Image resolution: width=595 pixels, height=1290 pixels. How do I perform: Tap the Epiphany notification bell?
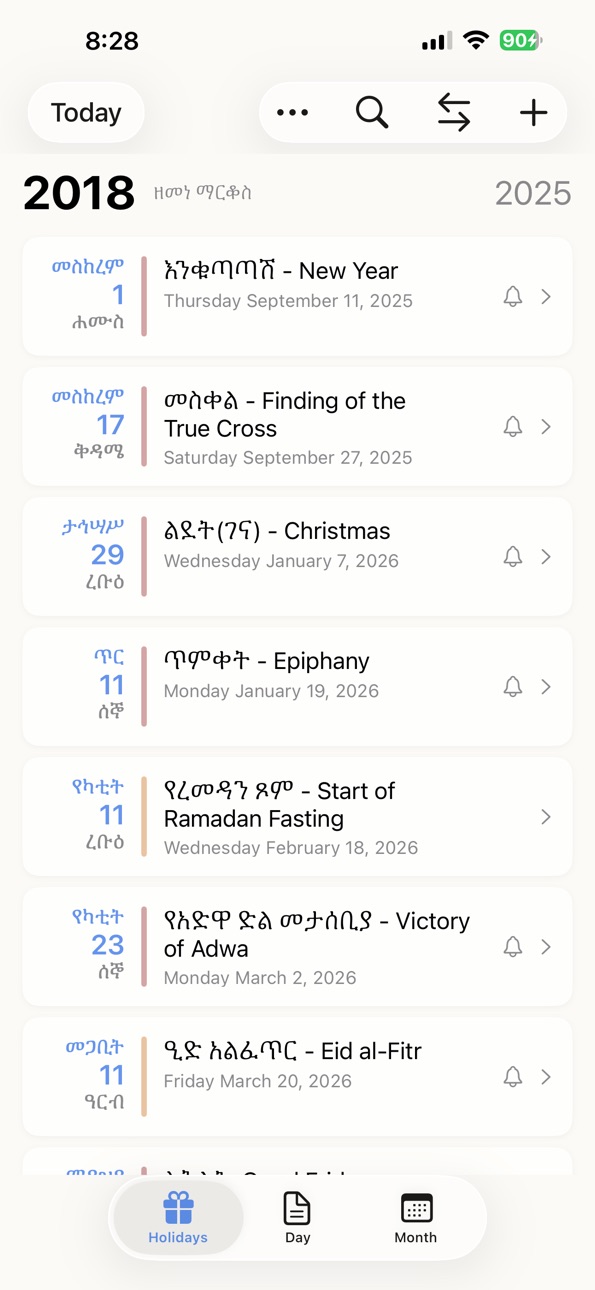513,686
